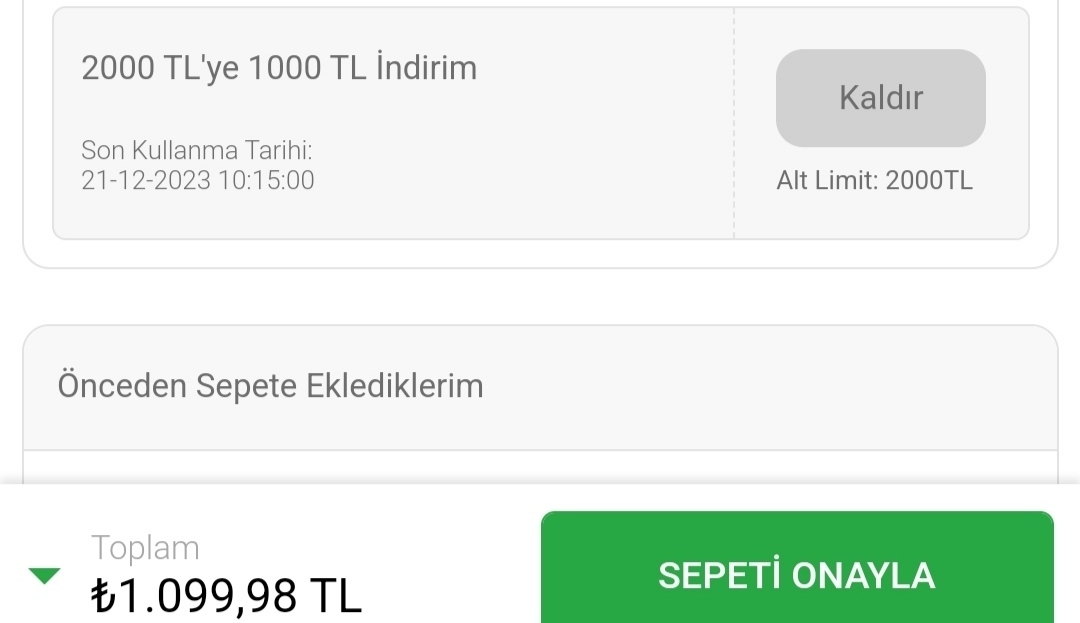Remove the 1000 TL discount coupon
The image size is (1080, 623).
(880, 98)
